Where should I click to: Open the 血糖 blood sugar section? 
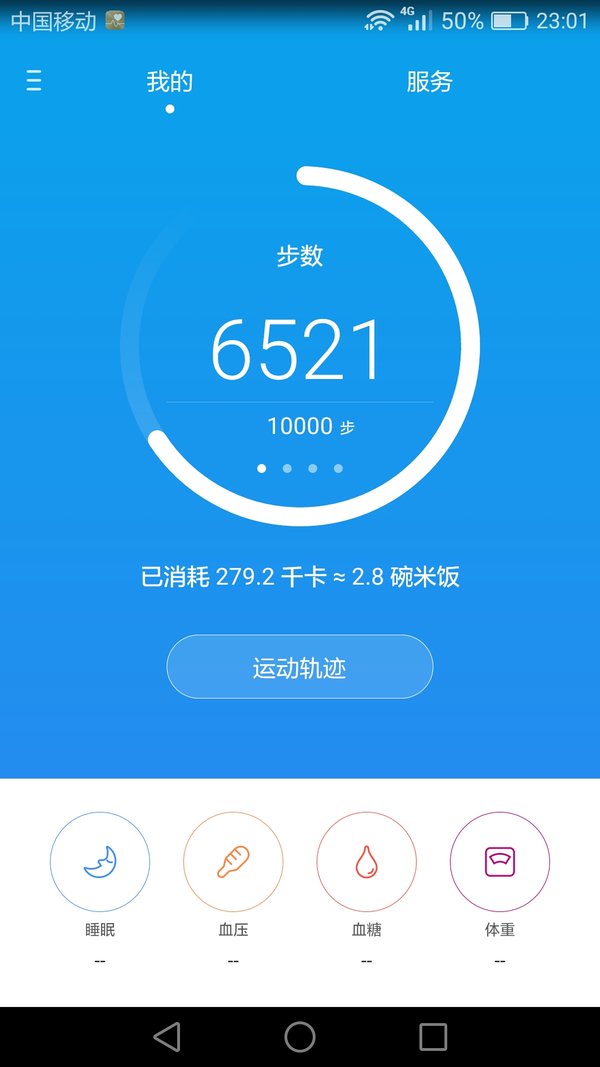tap(367, 861)
